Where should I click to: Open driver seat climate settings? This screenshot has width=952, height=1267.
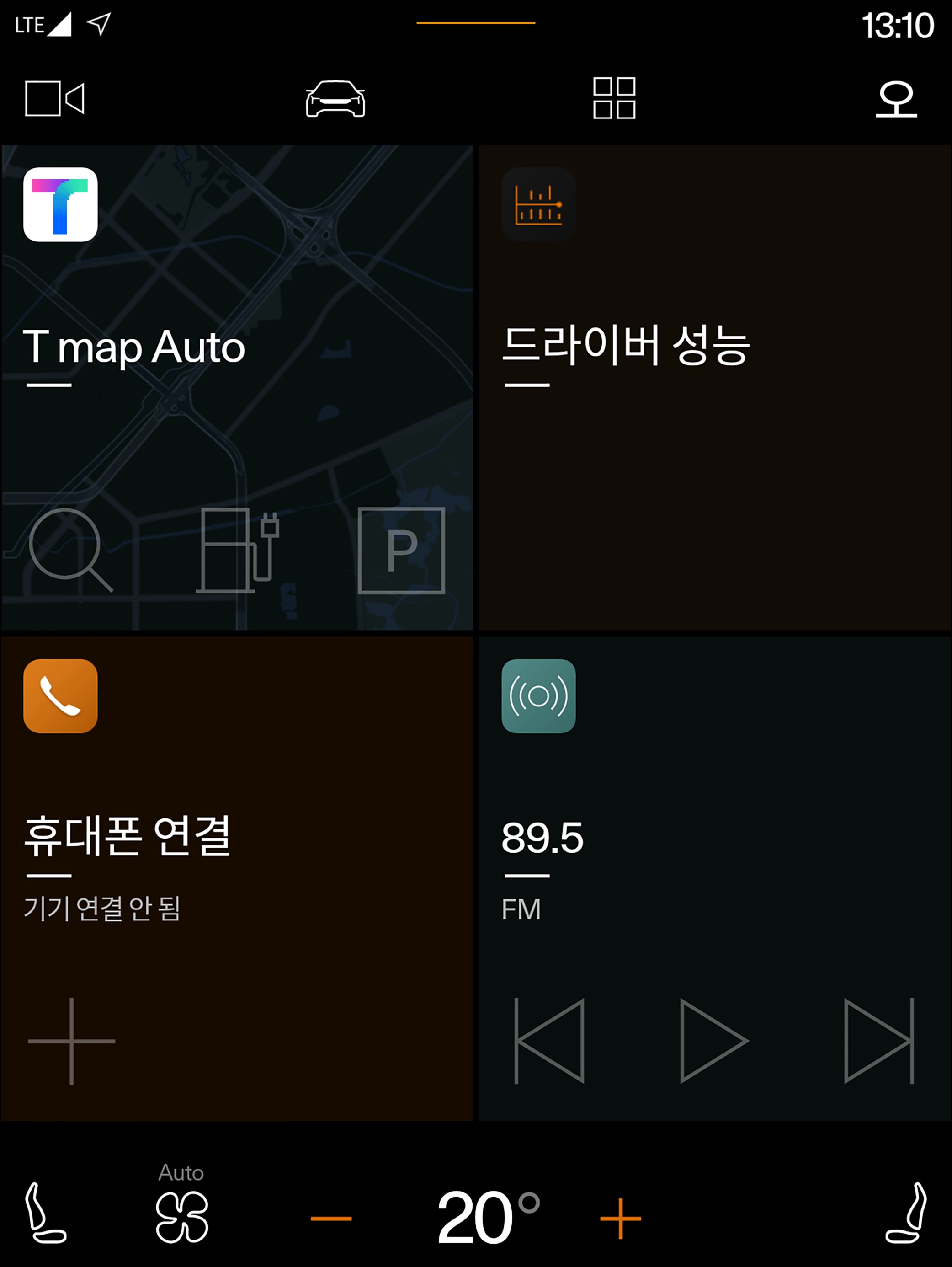coord(46,1213)
